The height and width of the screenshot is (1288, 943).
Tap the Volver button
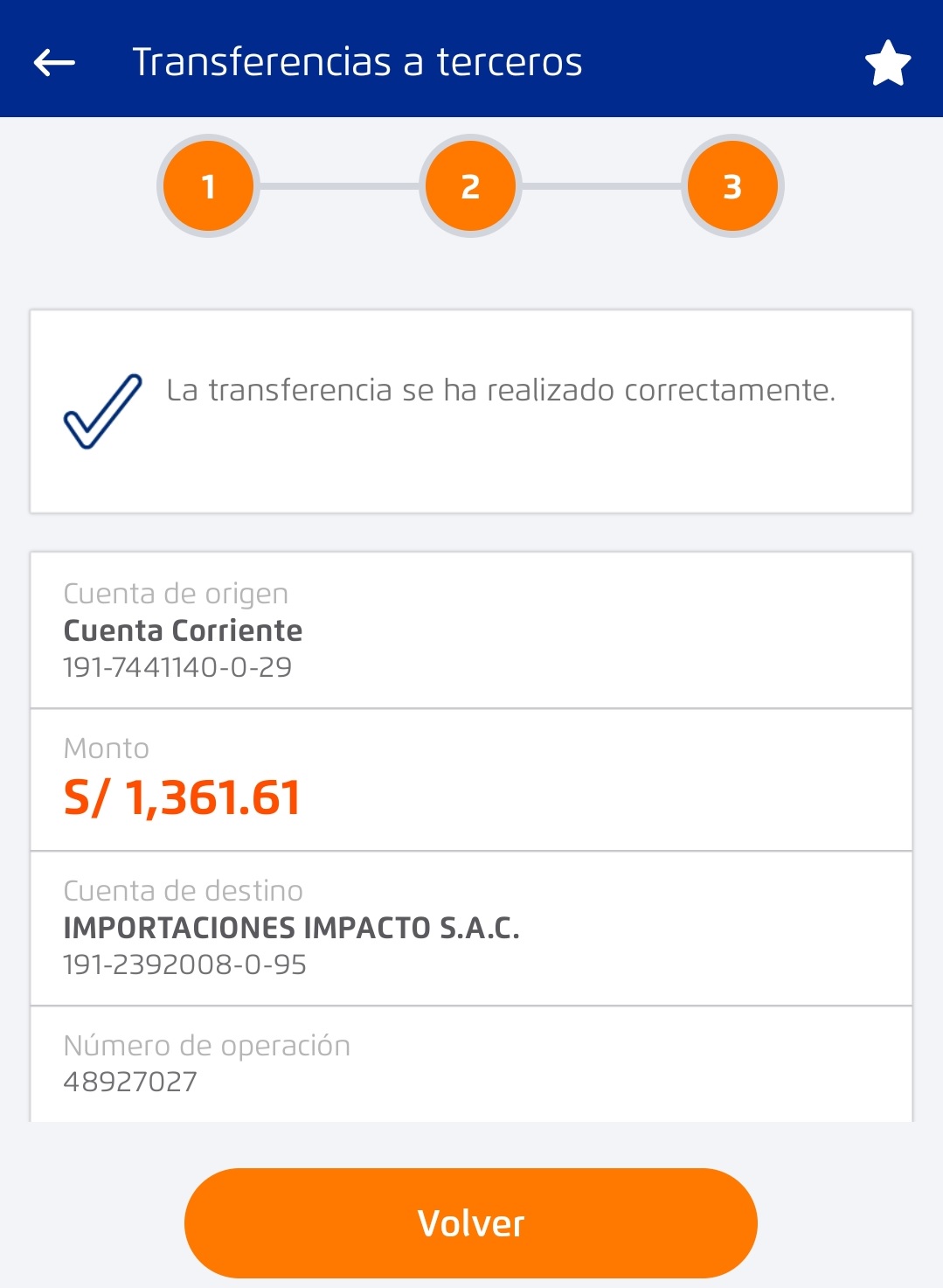(x=470, y=1222)
